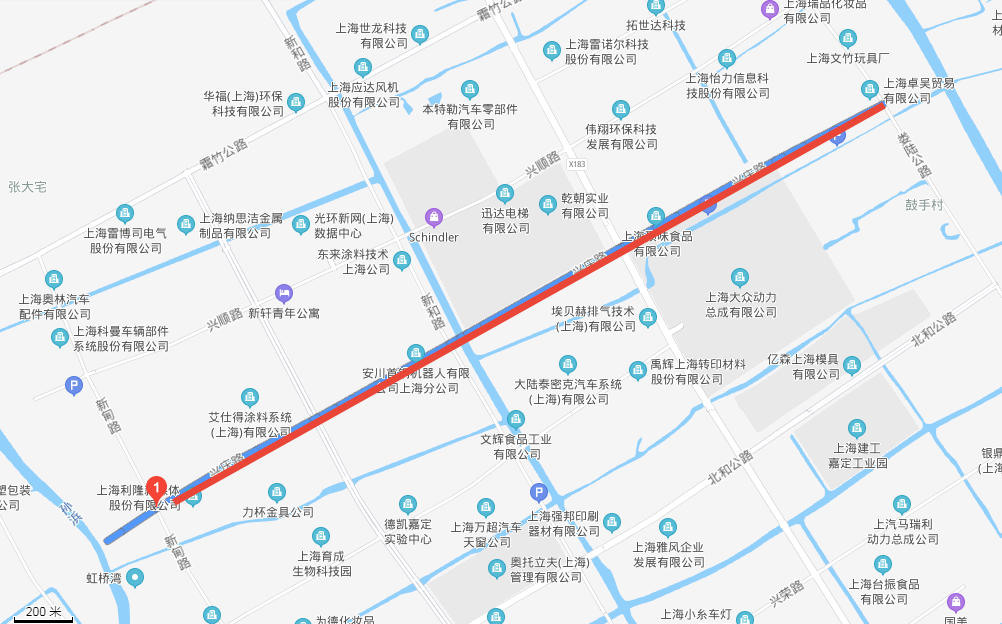Open 新轩青年公寓 hotel marker
The image size is (1002, 624).
click(x=284, y=293)
